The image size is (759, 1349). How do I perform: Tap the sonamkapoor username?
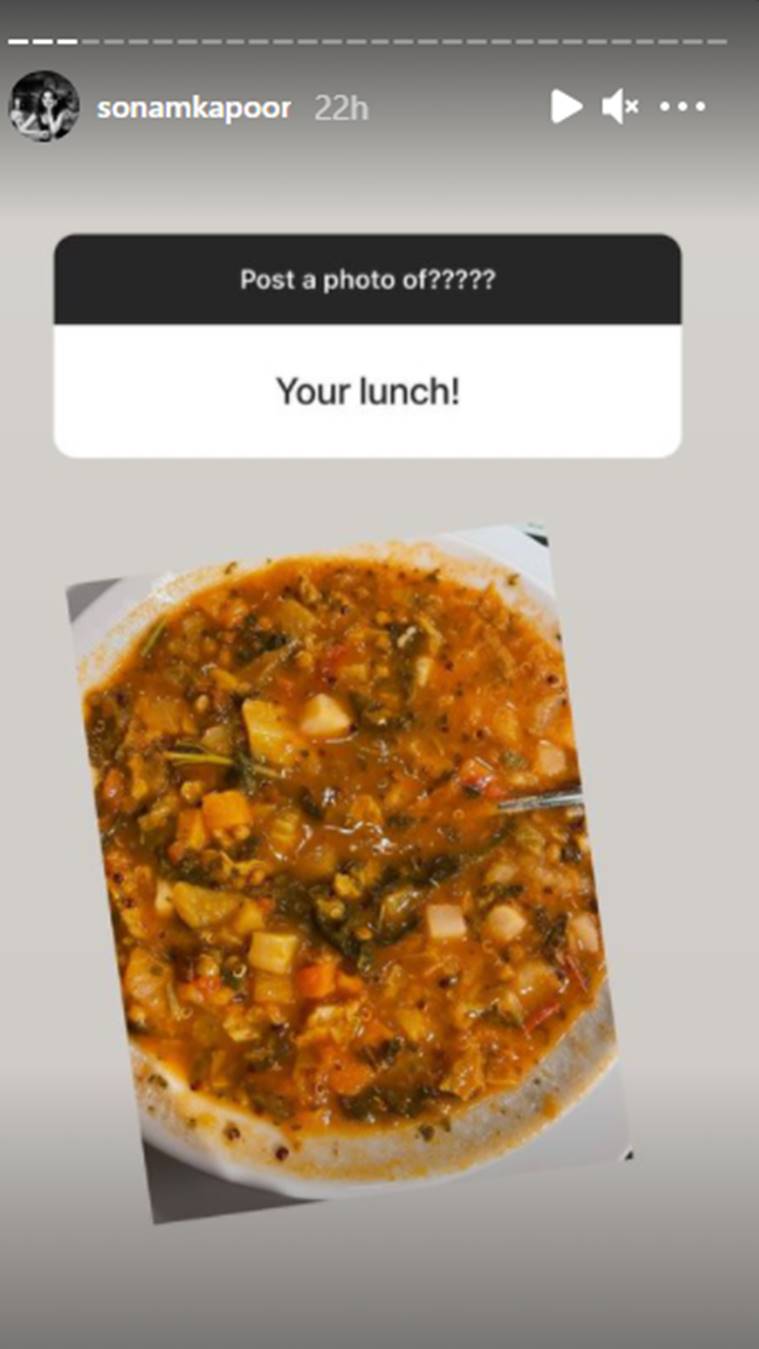(x=194, y=108)
